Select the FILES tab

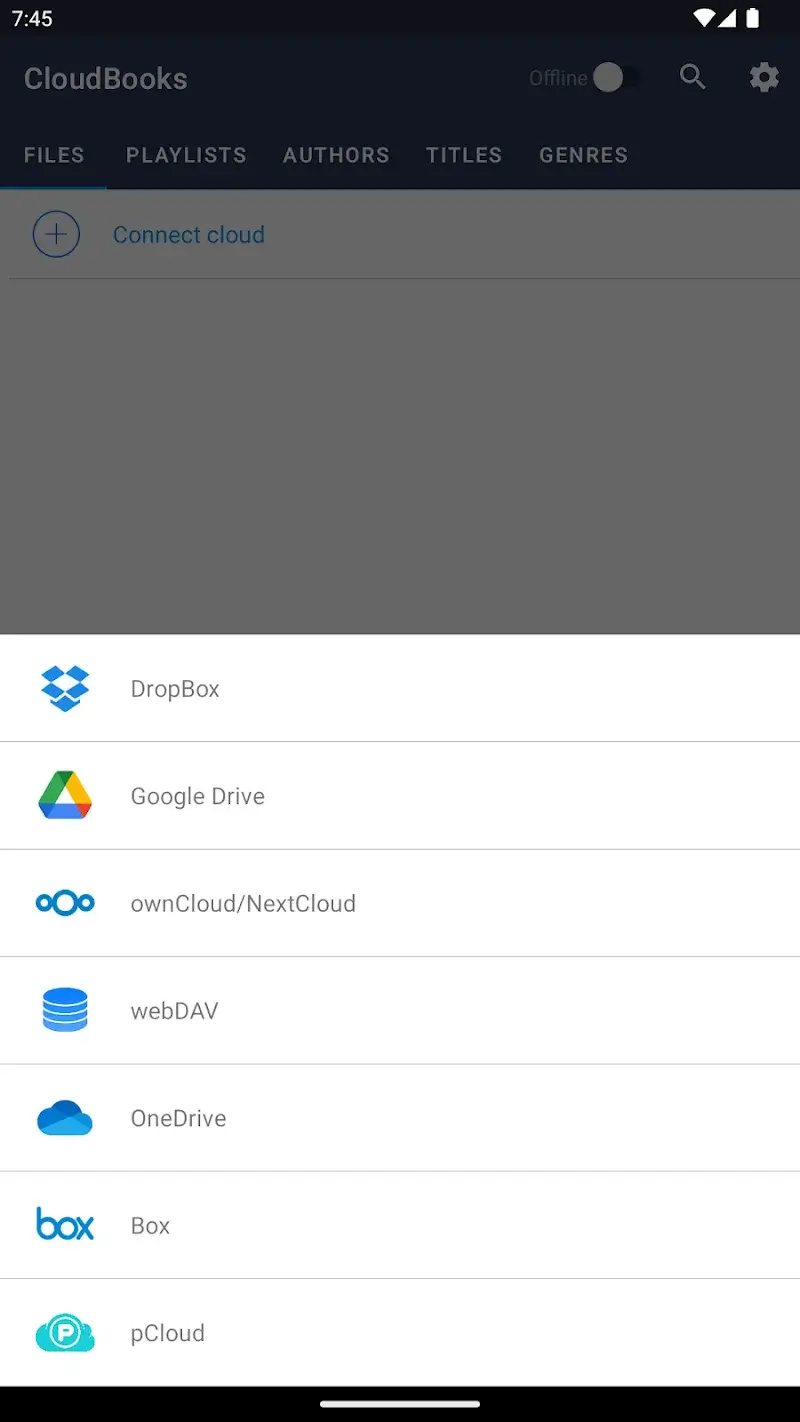click(x=53, y=155)
